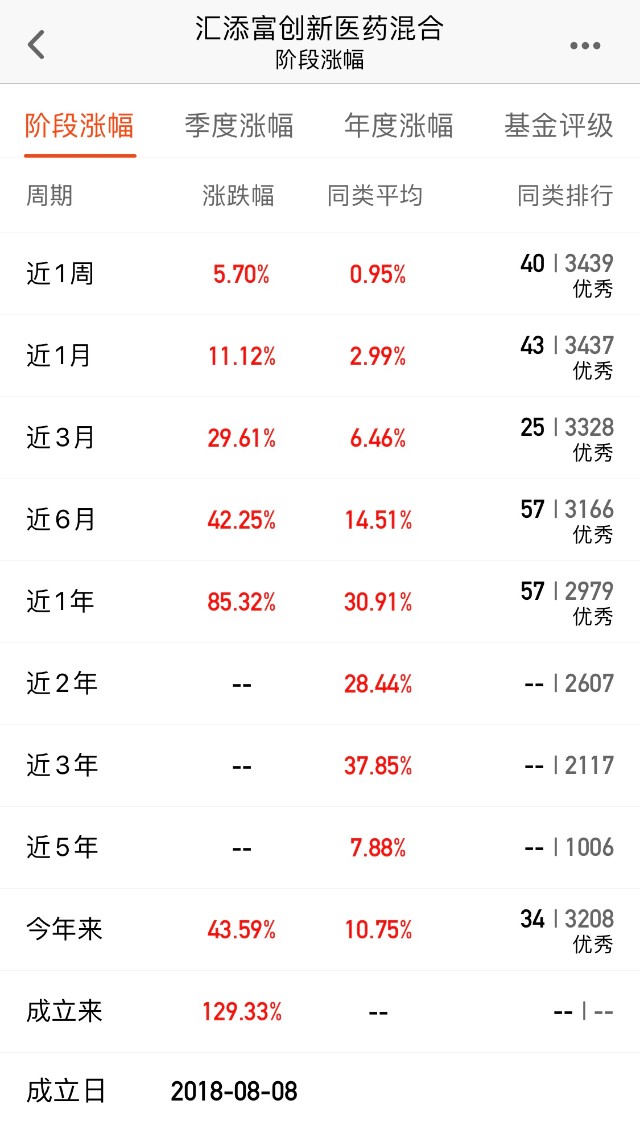The width and height of the screenshot is (640, 1125).
Task: Select the 阶段涨幅 tab
Action: pyautogui.click(x=79, y=126)
